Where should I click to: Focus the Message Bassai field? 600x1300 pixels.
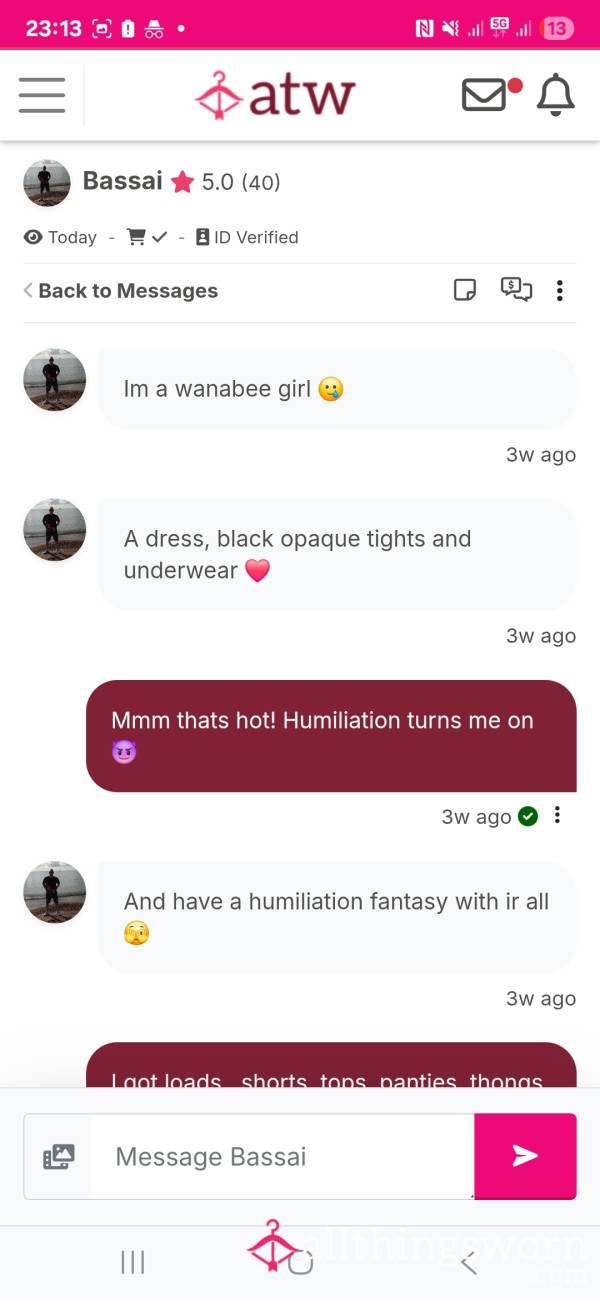[x=283, y=1157]
